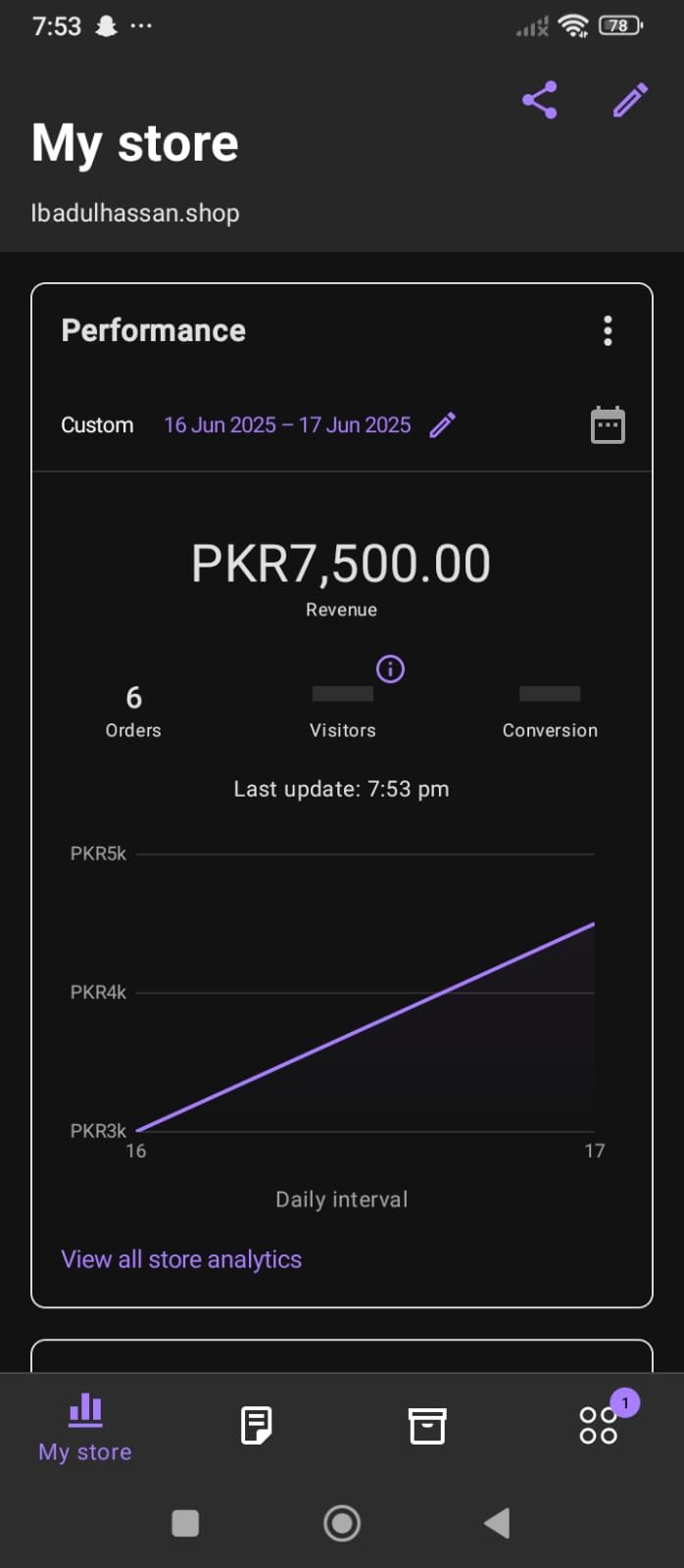Image resolution: width=684 pixels, height=1568 pixels.
Task: Edit the store with the top pencil icon
Action: click(630, 100)
